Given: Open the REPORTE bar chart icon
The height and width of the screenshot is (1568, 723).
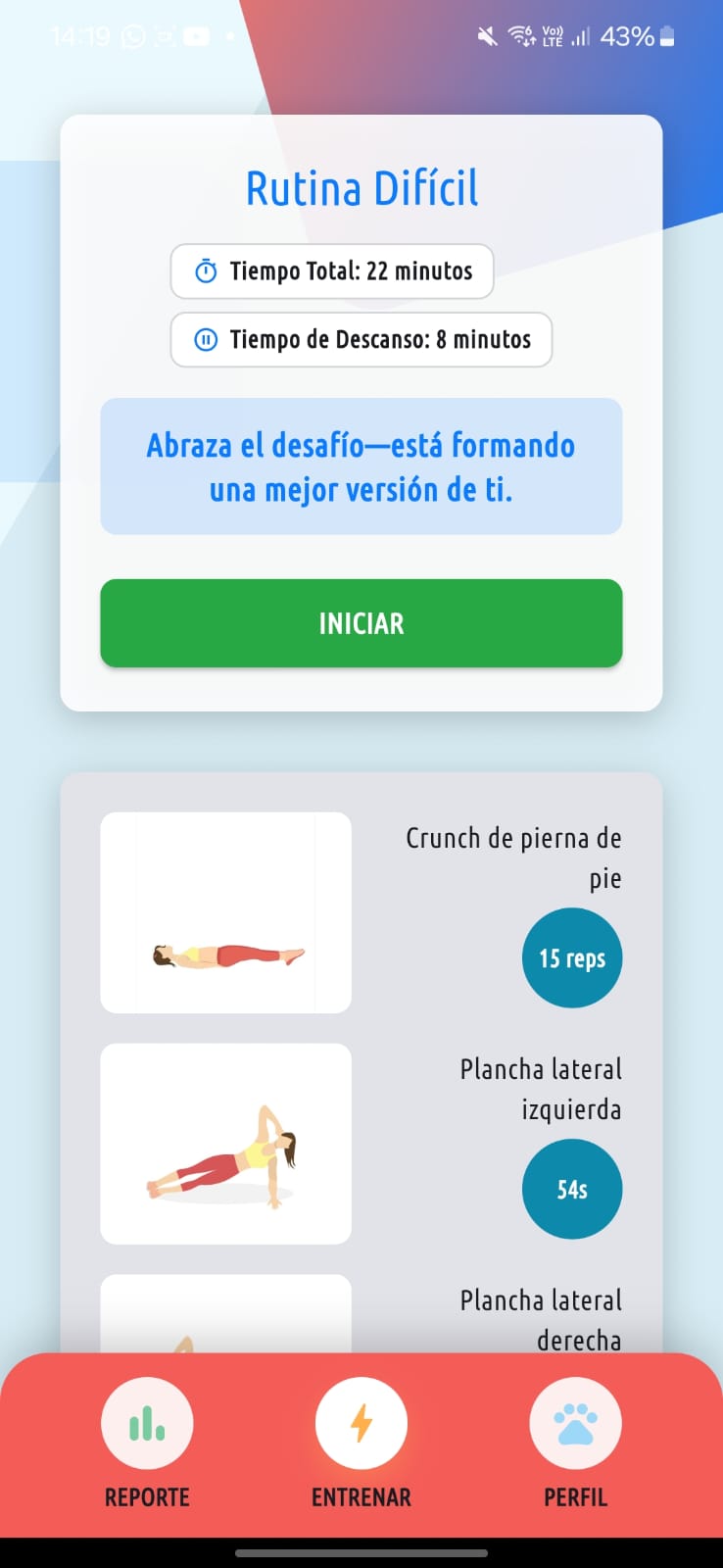Looking at the screenshot, I should [x=147, y=1422].
